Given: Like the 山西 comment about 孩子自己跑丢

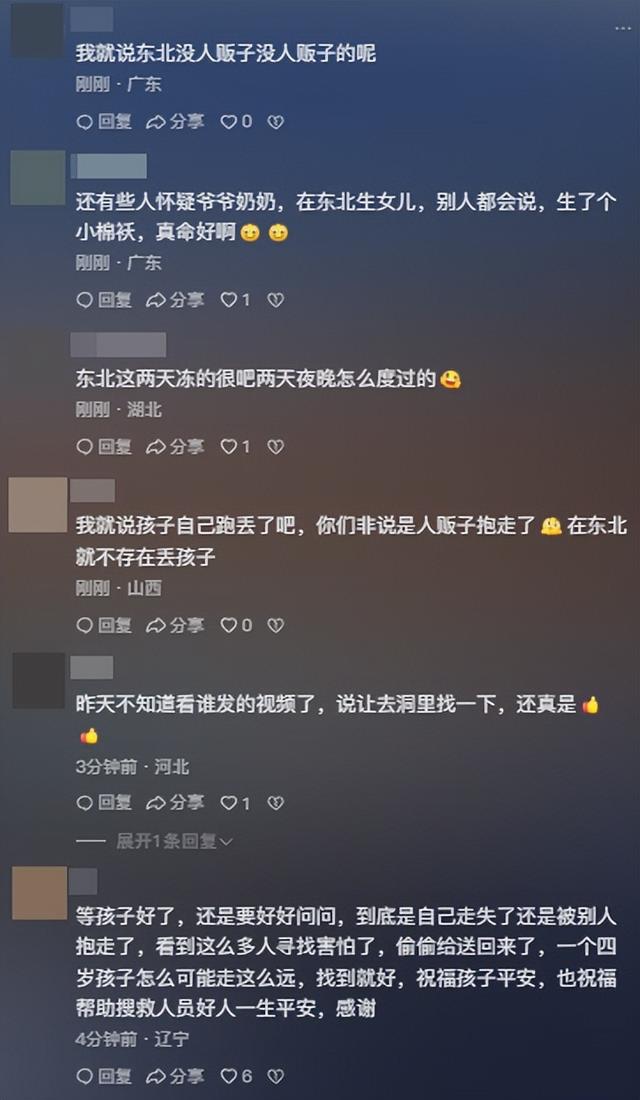Looking at the screenshot, I should click(229, 625).
